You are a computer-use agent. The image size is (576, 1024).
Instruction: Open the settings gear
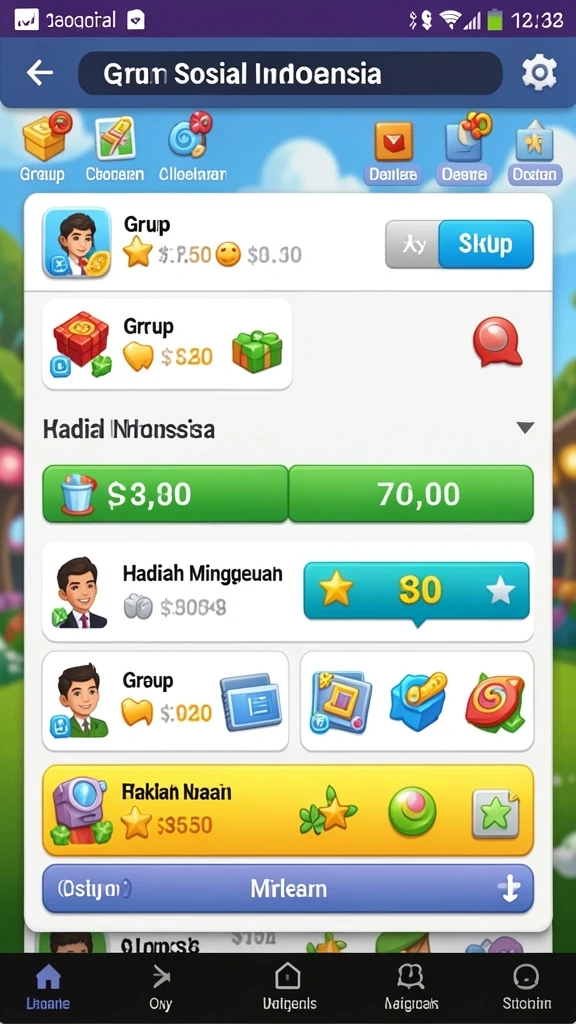point(539,73)
